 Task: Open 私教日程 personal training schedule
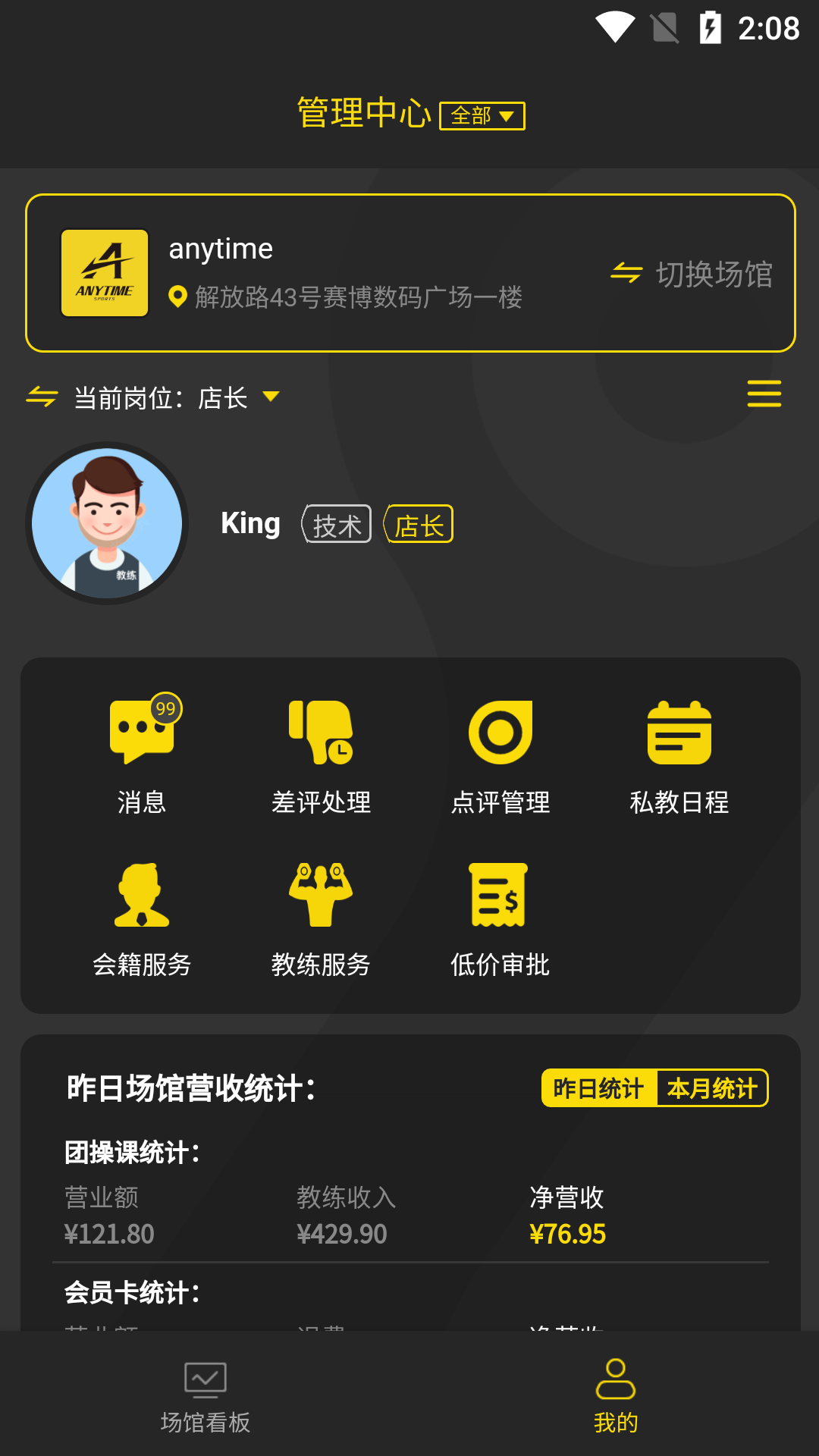click(x=679, y=751)
